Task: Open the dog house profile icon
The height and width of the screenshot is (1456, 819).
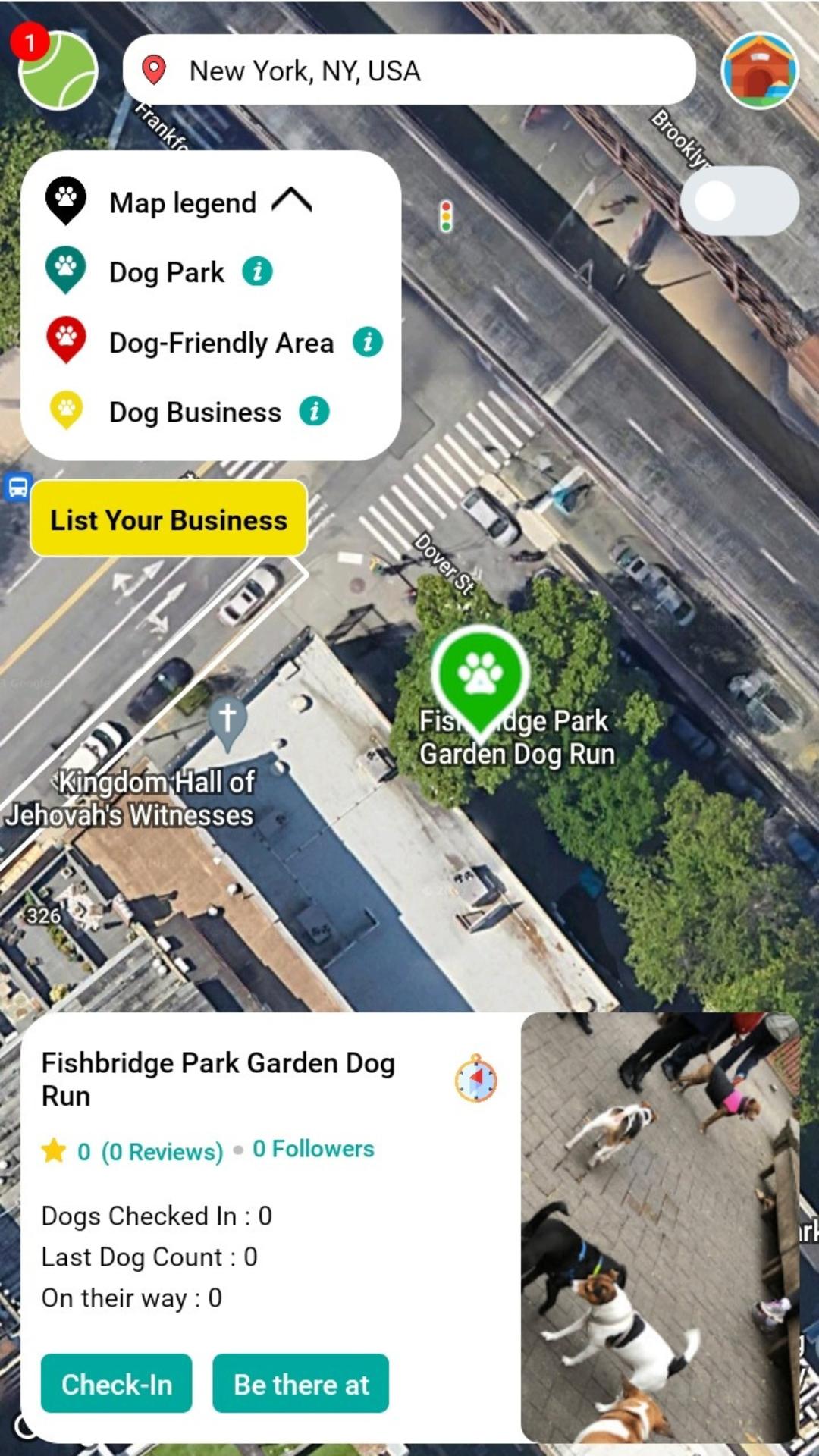Action: (759, 70)
